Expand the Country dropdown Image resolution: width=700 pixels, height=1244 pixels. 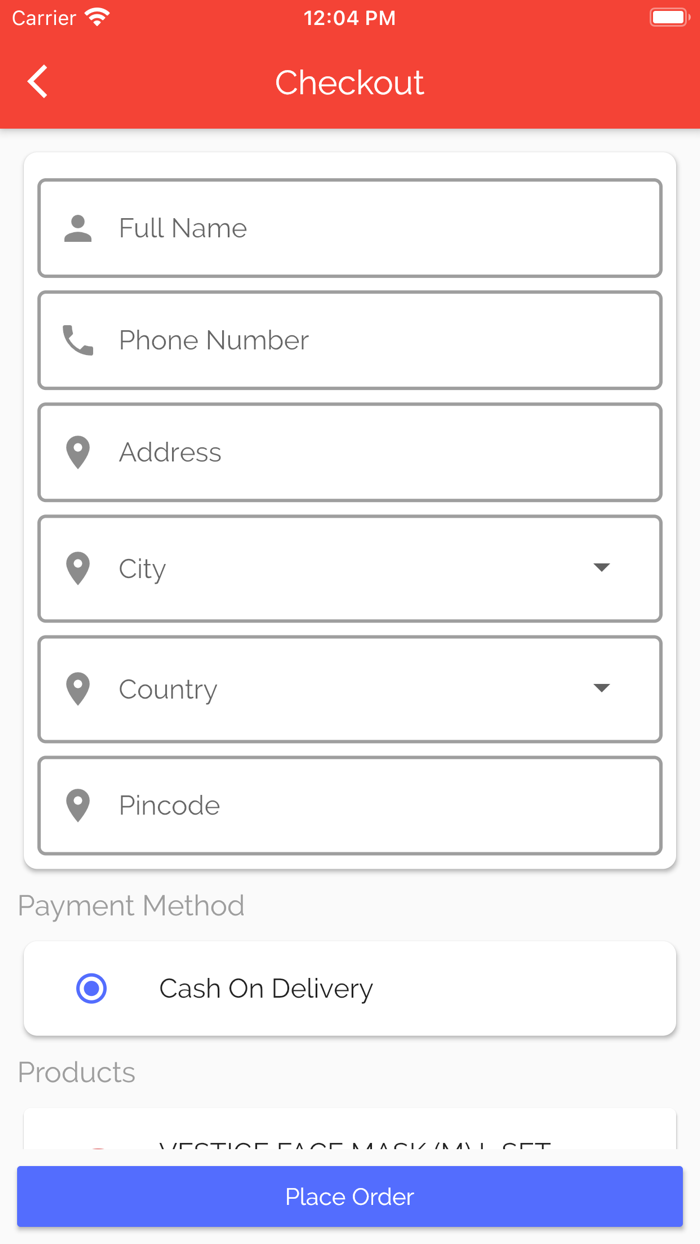[350, 689]
